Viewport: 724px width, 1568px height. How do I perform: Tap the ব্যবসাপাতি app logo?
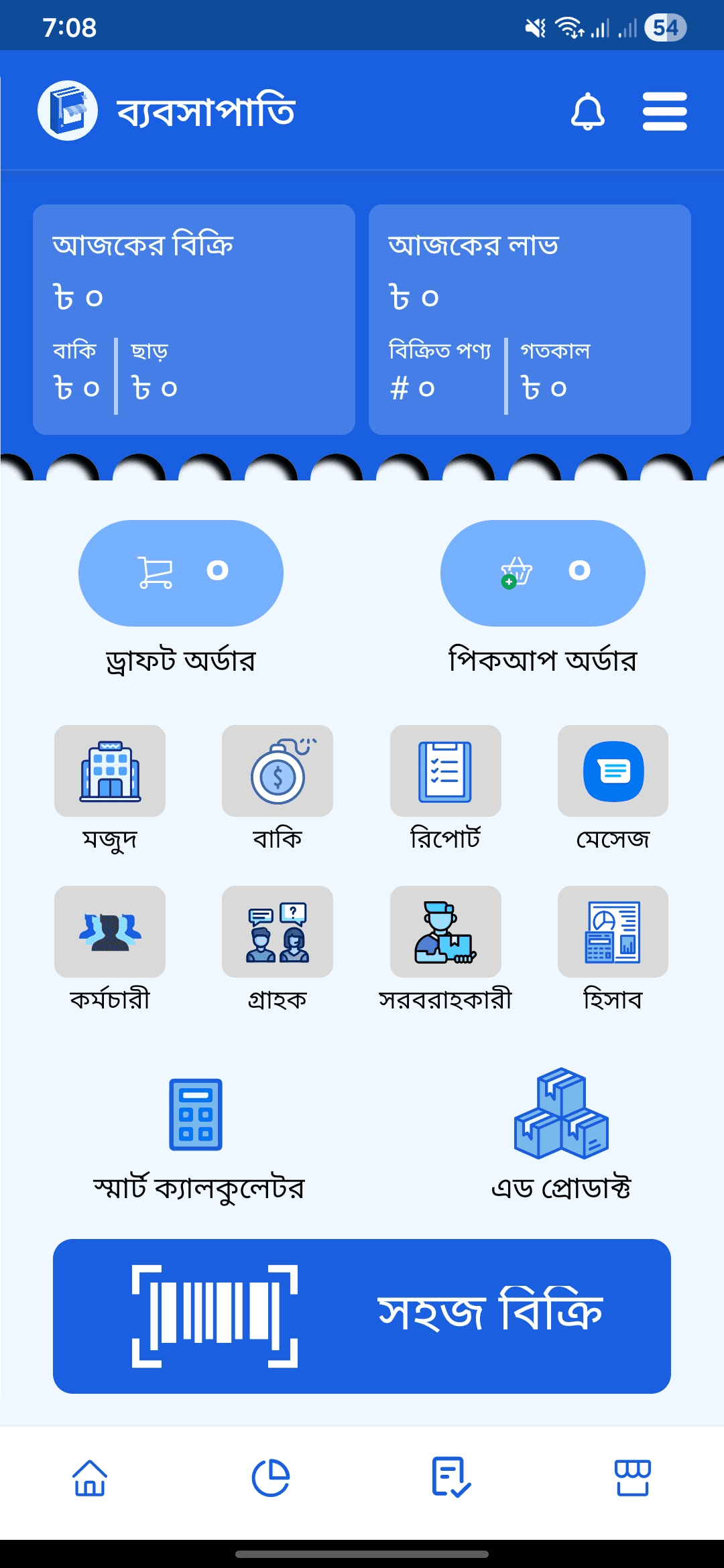(x=67, y=111)
